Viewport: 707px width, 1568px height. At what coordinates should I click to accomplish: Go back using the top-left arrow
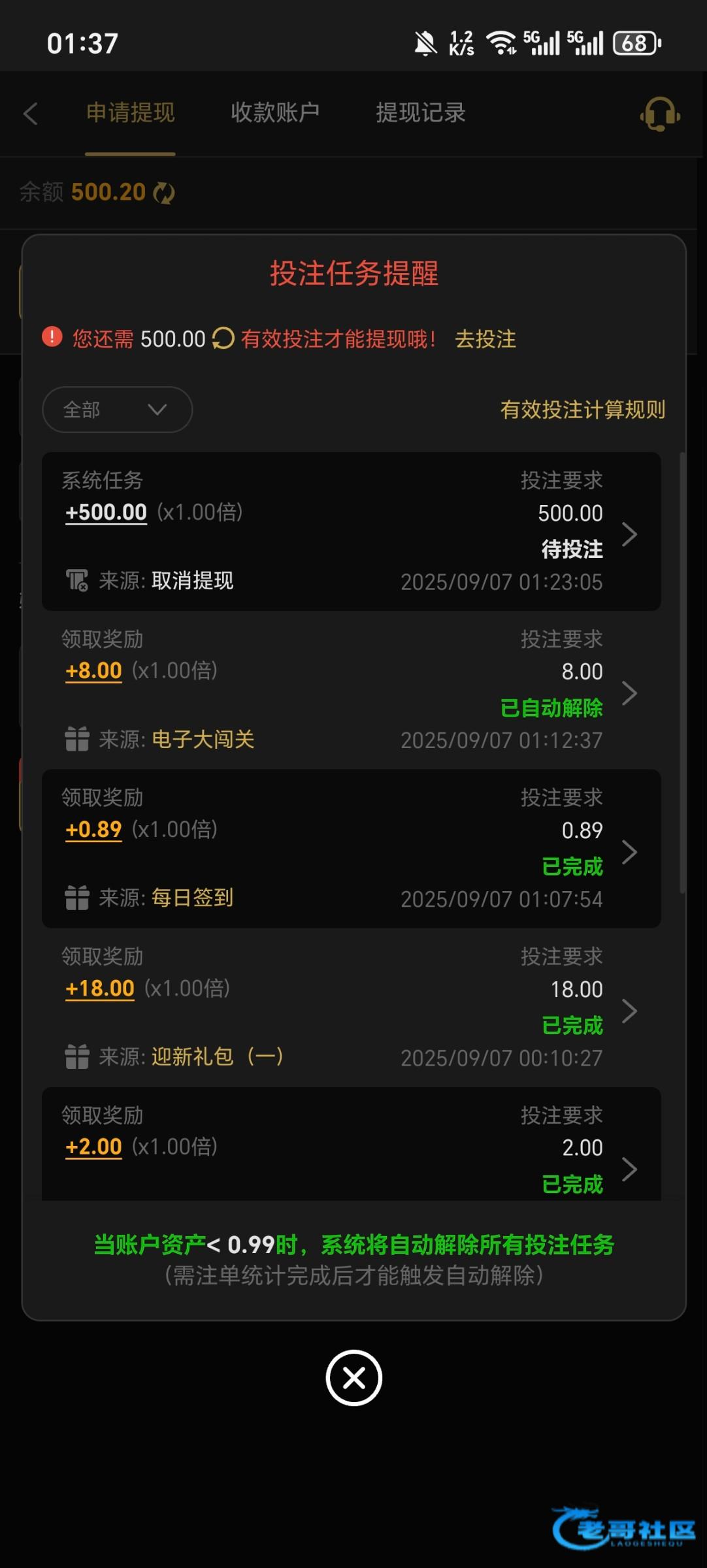pyautogui.click(x=30, y=114)
